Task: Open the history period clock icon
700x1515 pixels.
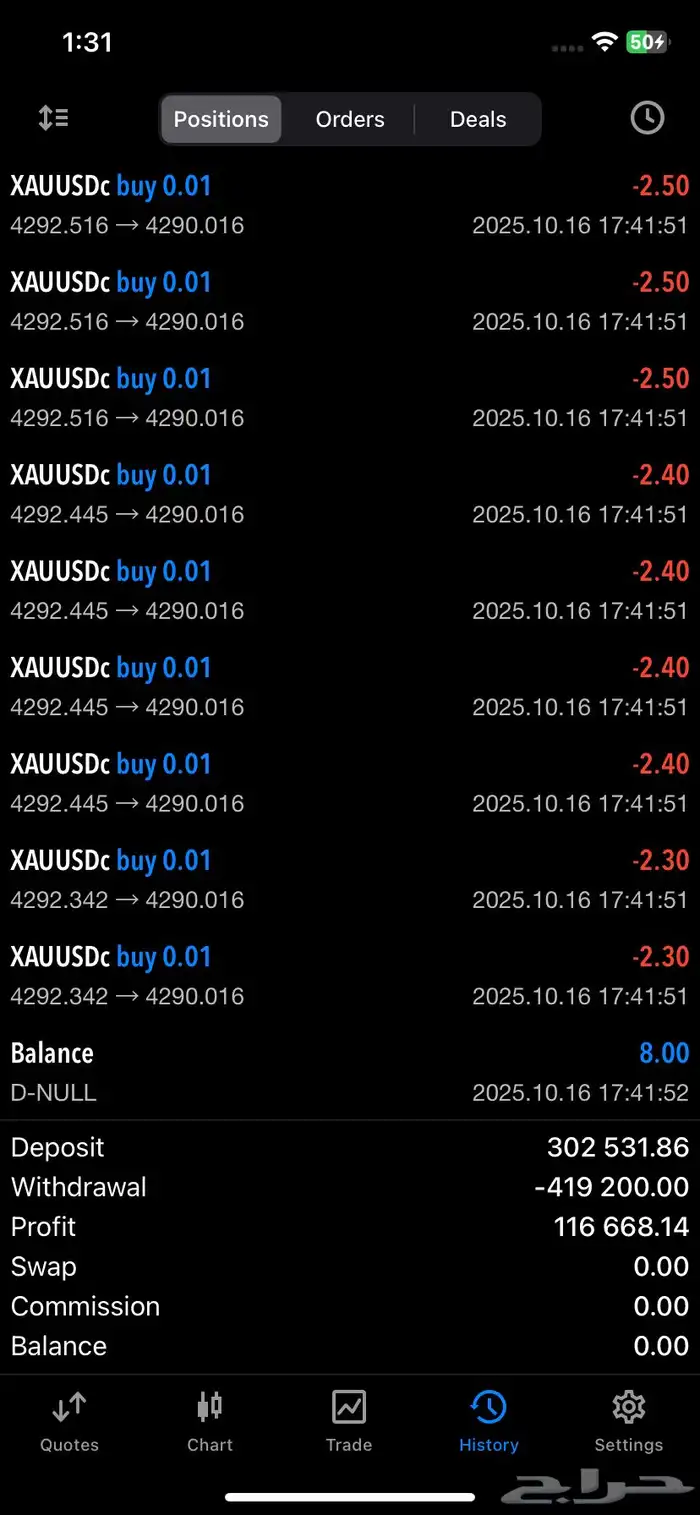Action: (x=647, y=118)
